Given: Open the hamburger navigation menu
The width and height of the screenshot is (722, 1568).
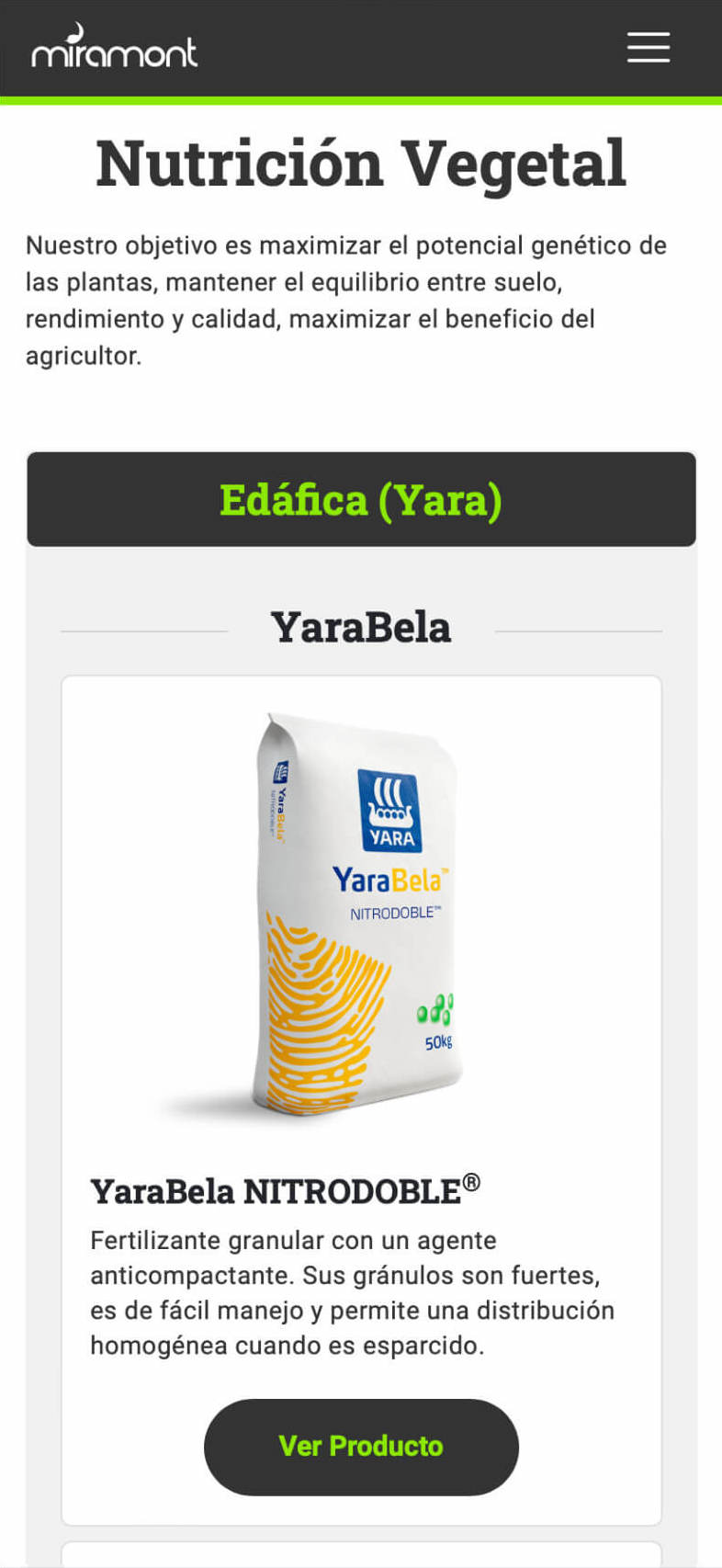Looking at the screenshot, I should 648,47.
